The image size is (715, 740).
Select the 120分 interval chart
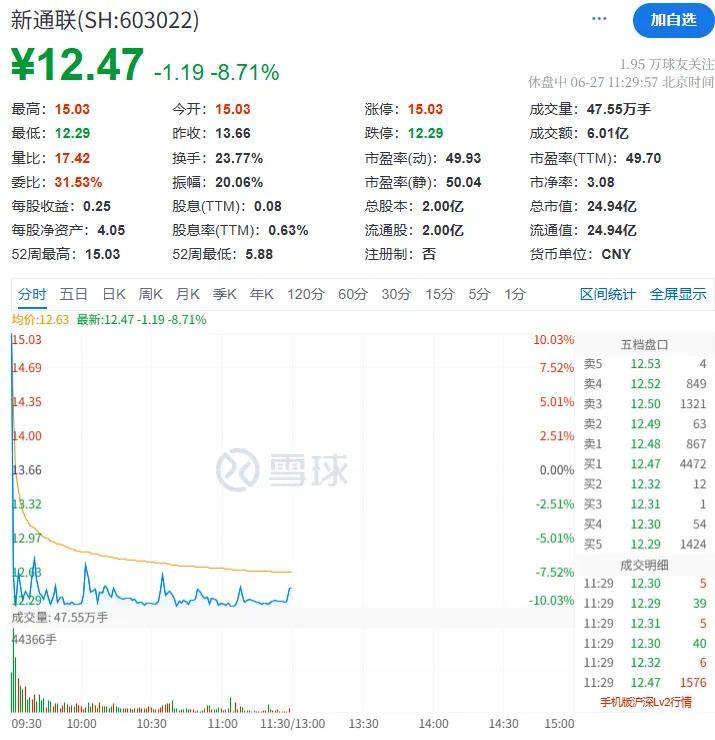(306, 294)
